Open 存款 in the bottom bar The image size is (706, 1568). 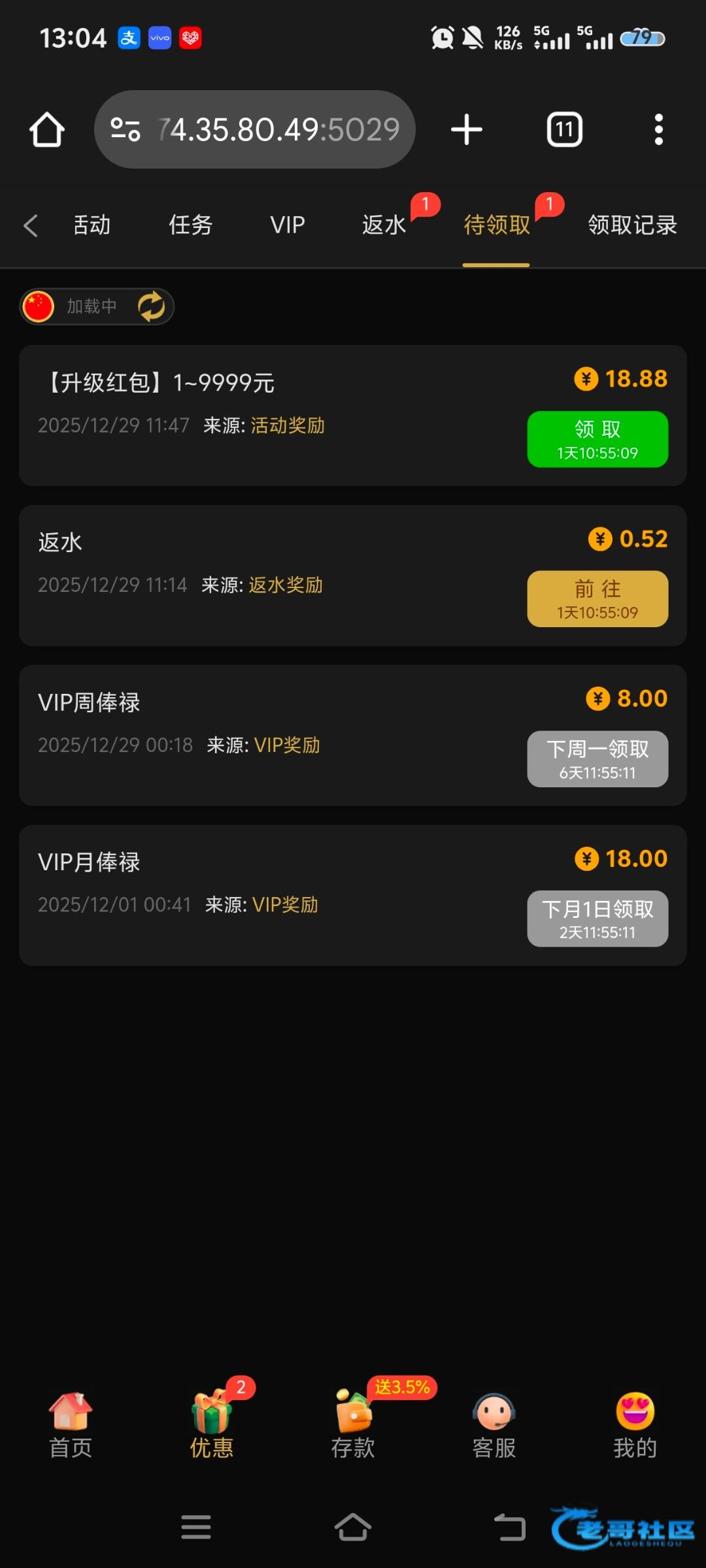click(x=353, y=1426)
